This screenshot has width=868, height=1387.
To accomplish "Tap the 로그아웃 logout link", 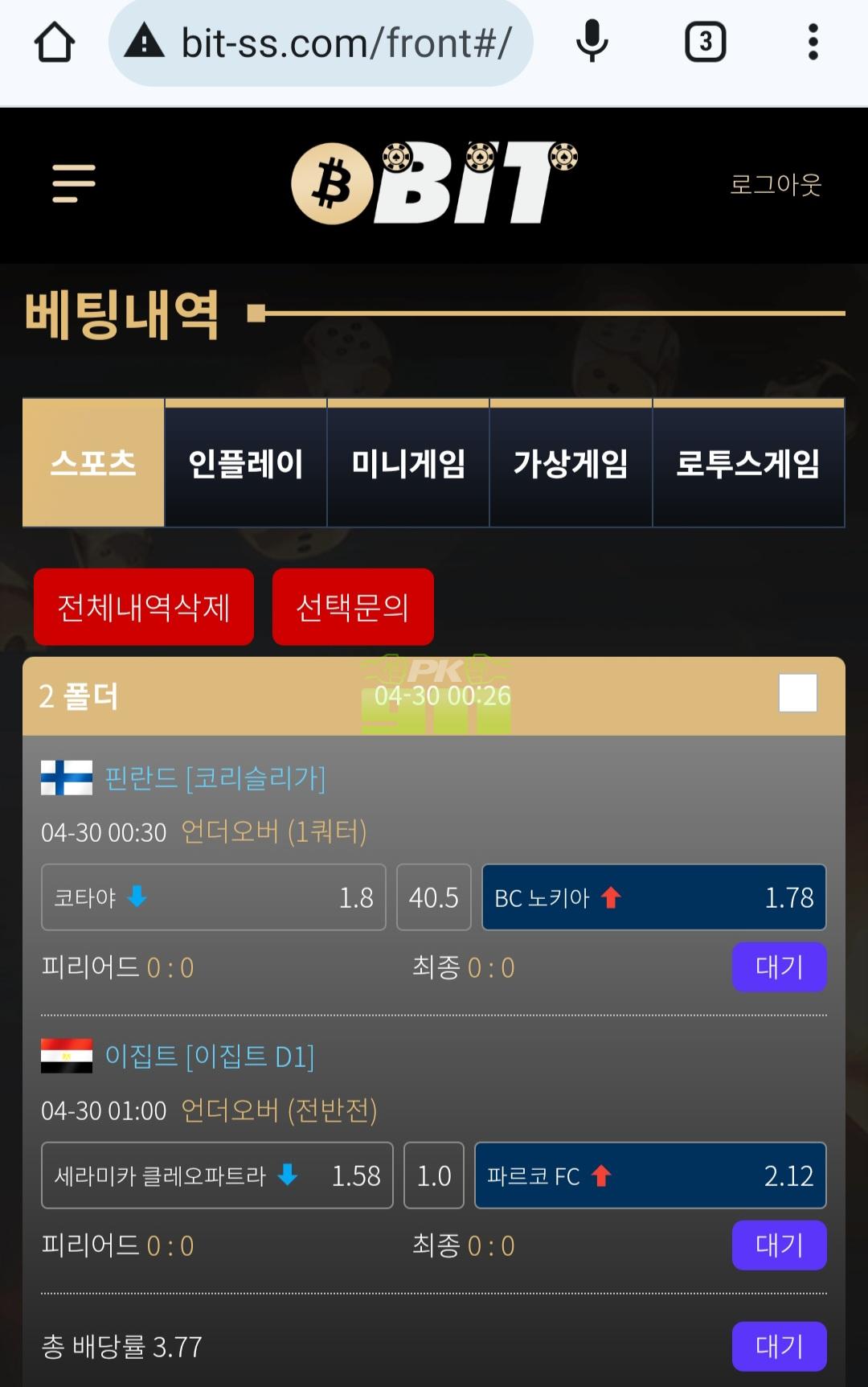I will (x=775, y=185).
